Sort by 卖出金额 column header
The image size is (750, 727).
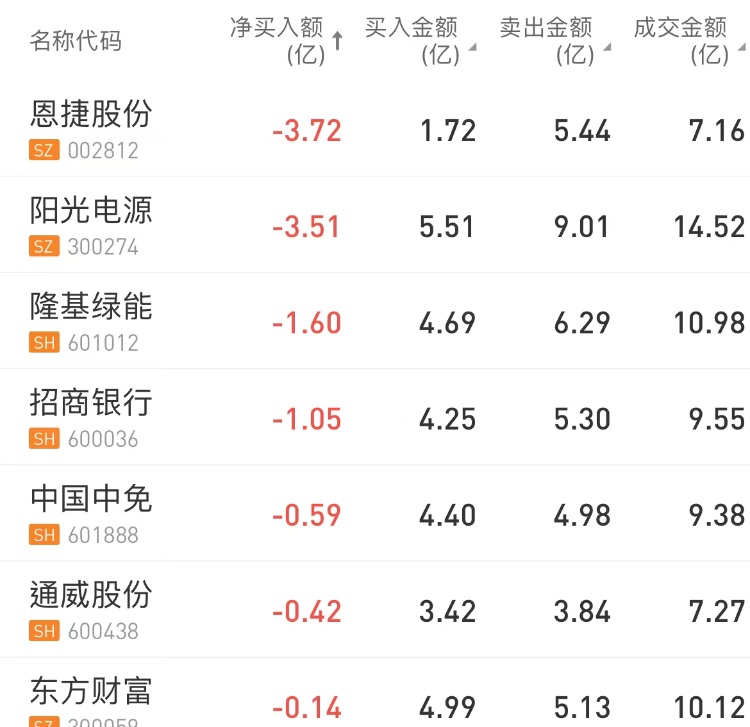click(552, 40)
